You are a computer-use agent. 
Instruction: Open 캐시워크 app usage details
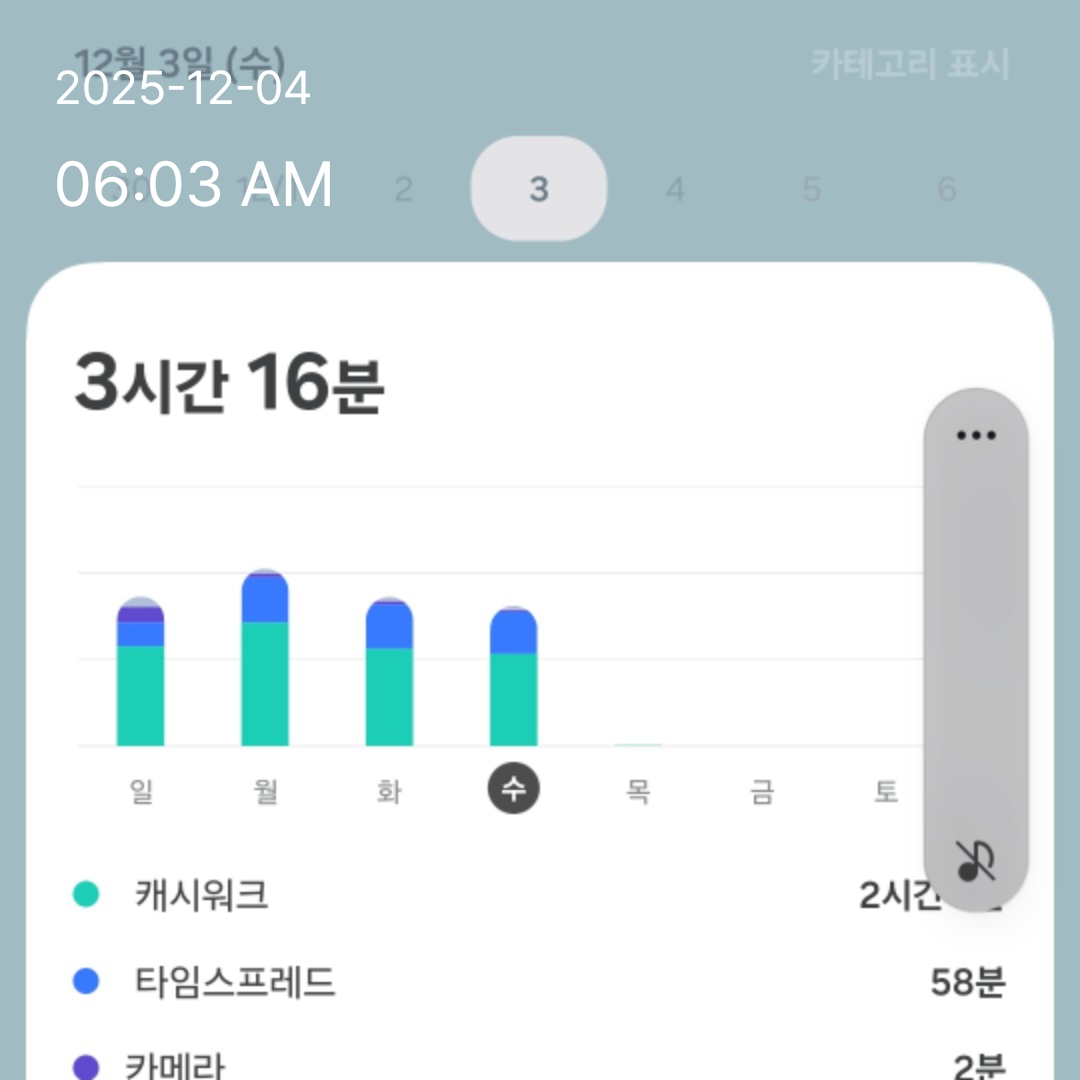(540, 895)
